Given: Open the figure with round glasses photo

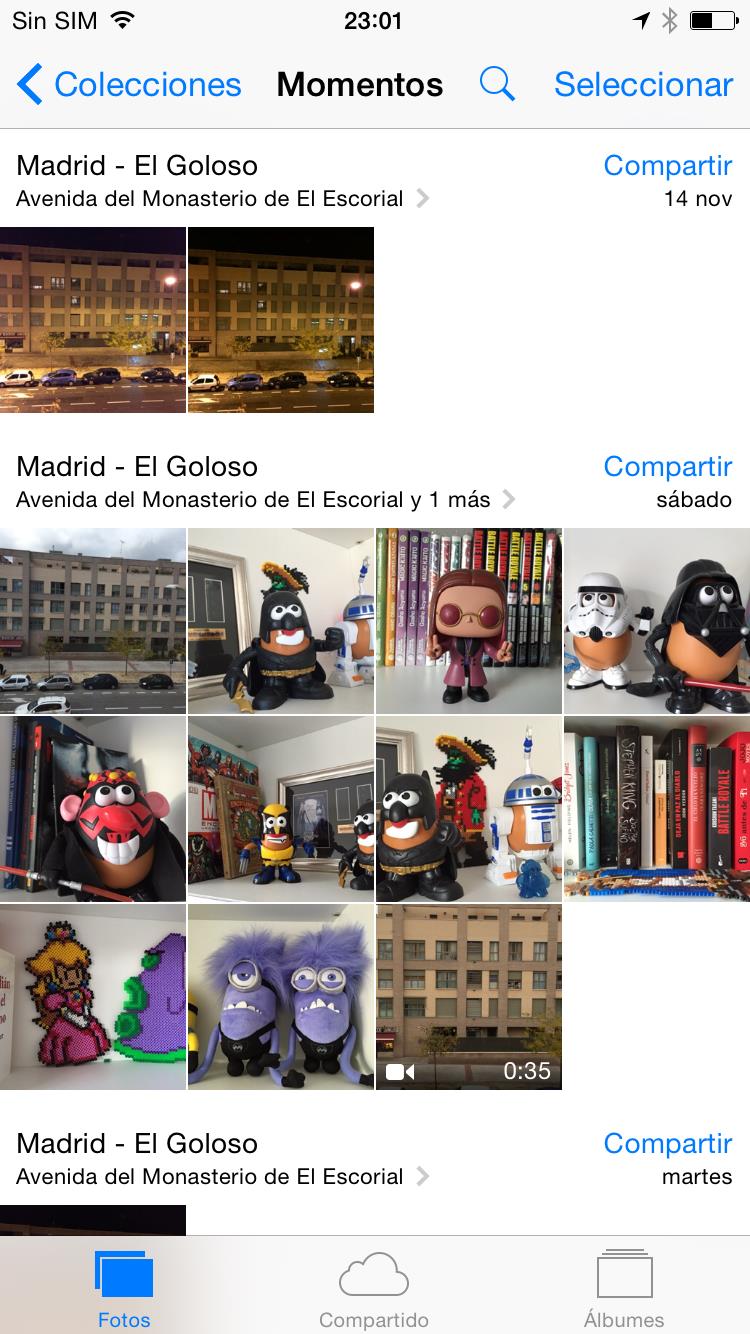Looking at the screenshot, I should pos(468,620).
